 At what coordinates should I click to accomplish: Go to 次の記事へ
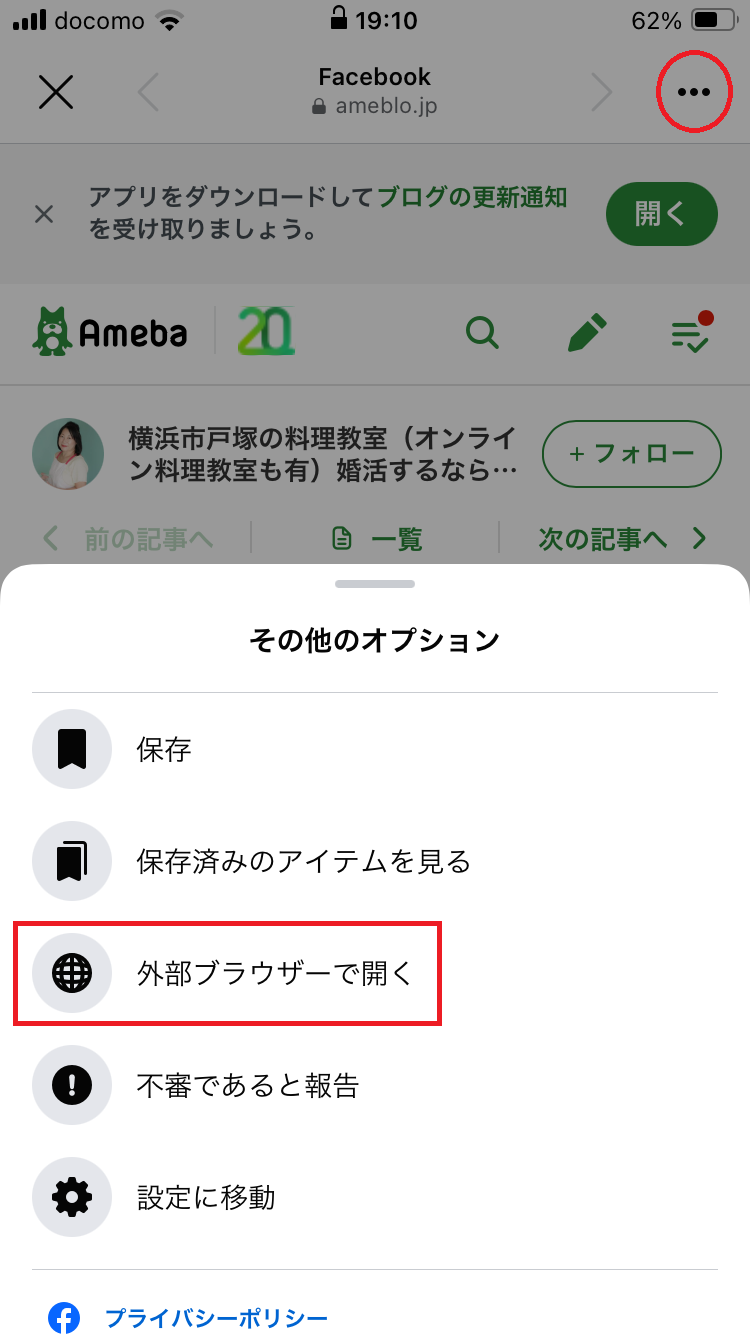click(622, 539)
